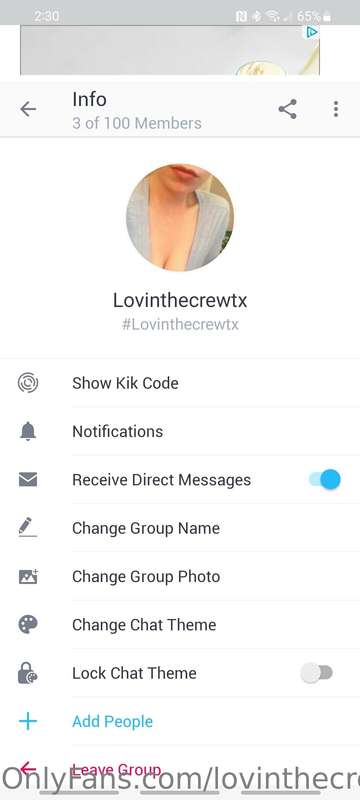Select Change Group Photo
Viewport: 360px width, 800px height.
180,576
